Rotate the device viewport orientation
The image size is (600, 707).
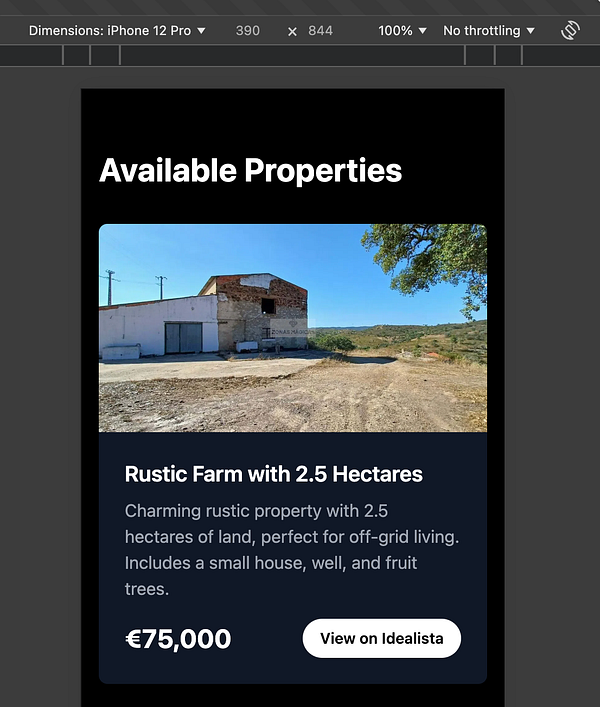tap(570, 31)
